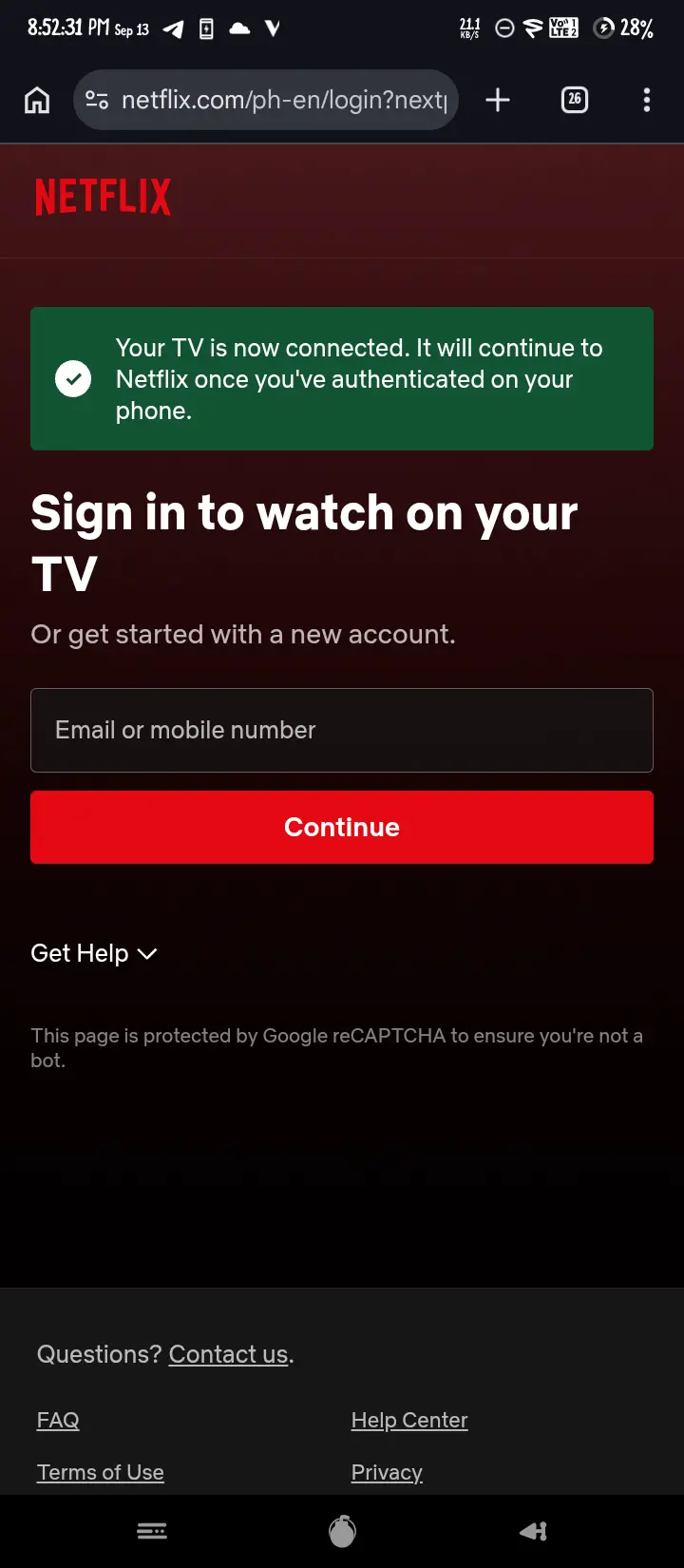Screen dimensions: 684x1568
Task: Open the tab switcher showing 26 tabs
Action: pyautogui.click(x=575, y=100)
